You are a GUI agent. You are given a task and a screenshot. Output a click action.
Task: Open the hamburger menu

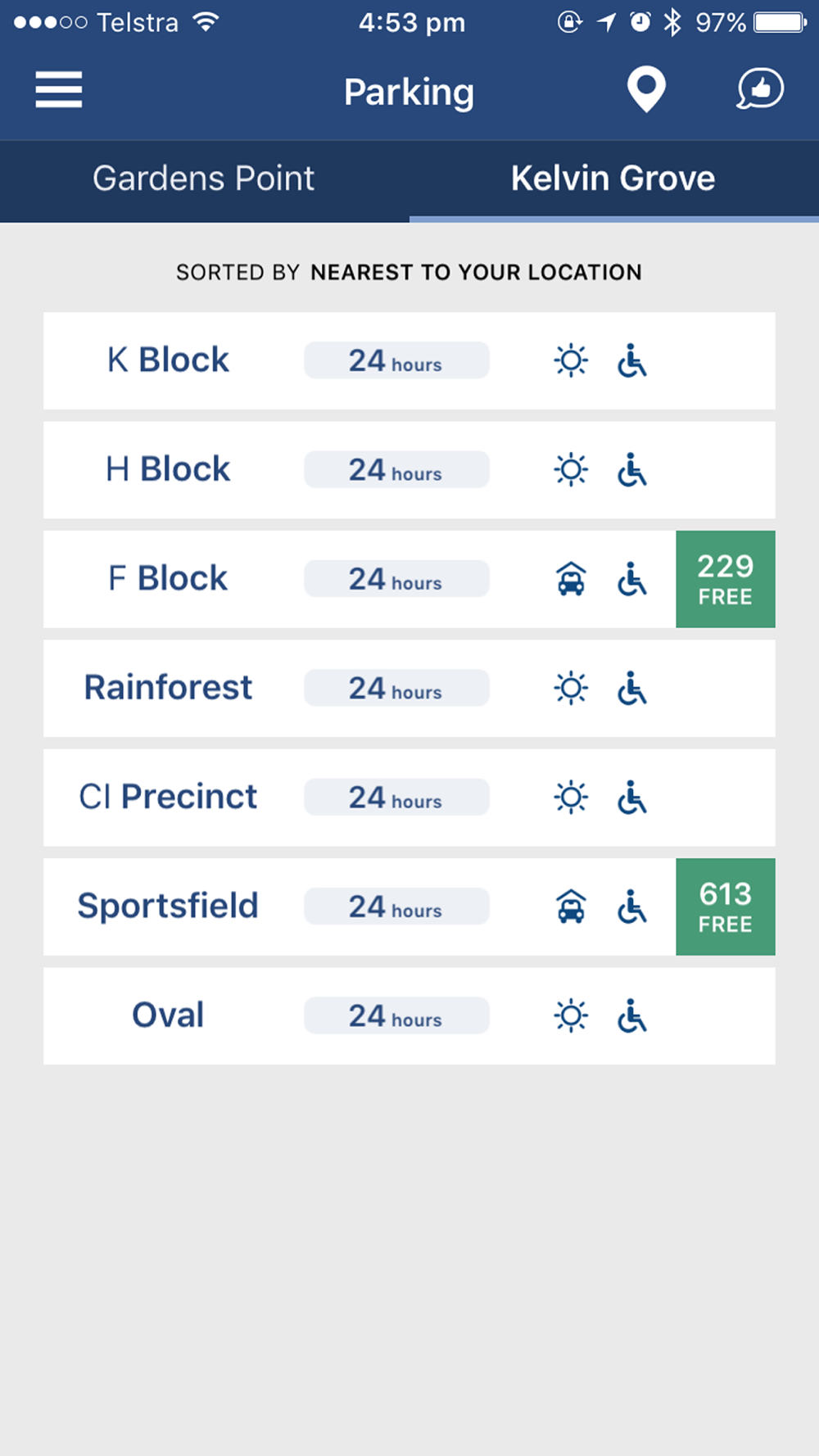tap(59, 89)
